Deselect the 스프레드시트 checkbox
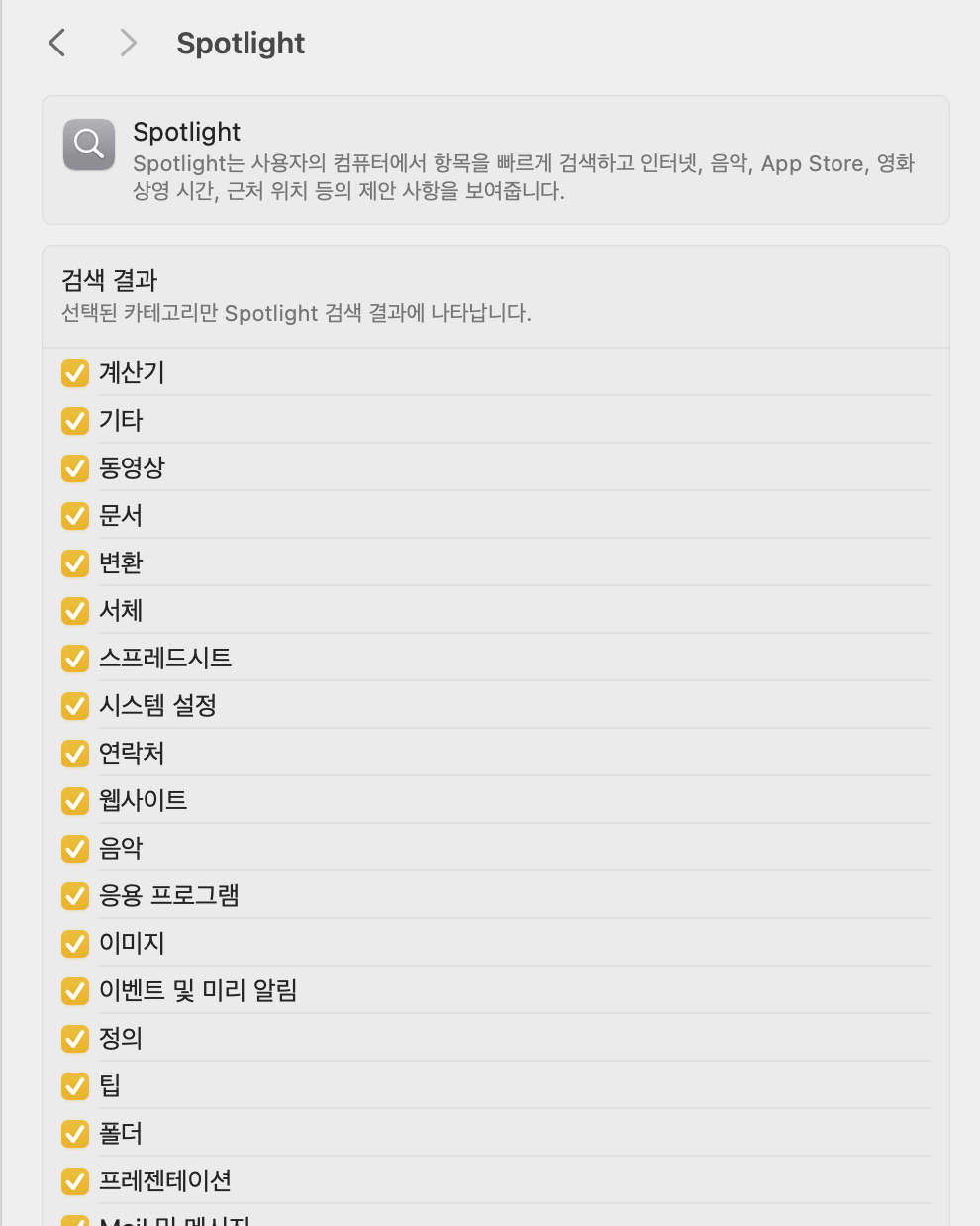This screenshot has height=1226, width=980. [x=75, y=659]
